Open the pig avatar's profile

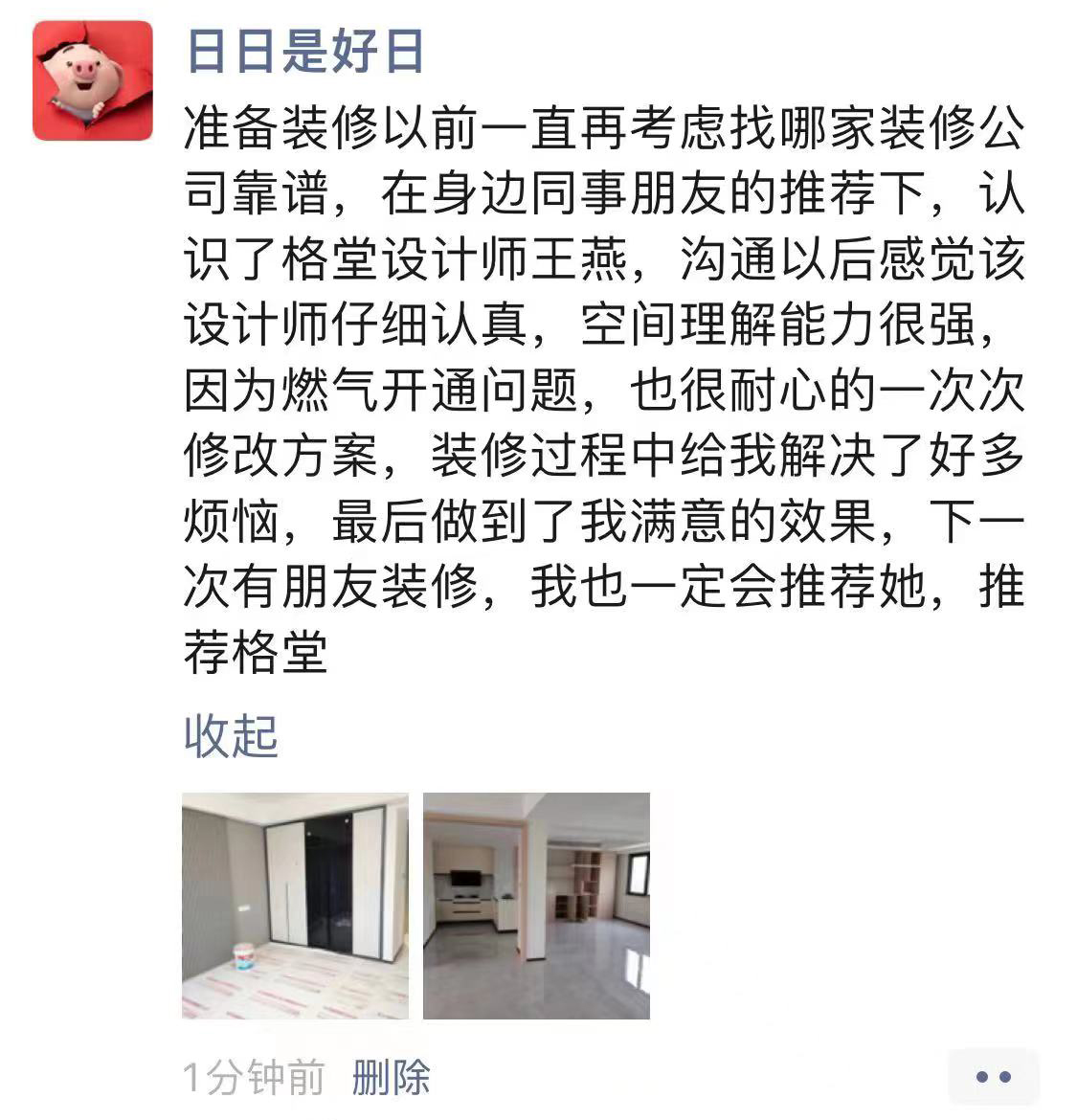[x=93, y=80]
